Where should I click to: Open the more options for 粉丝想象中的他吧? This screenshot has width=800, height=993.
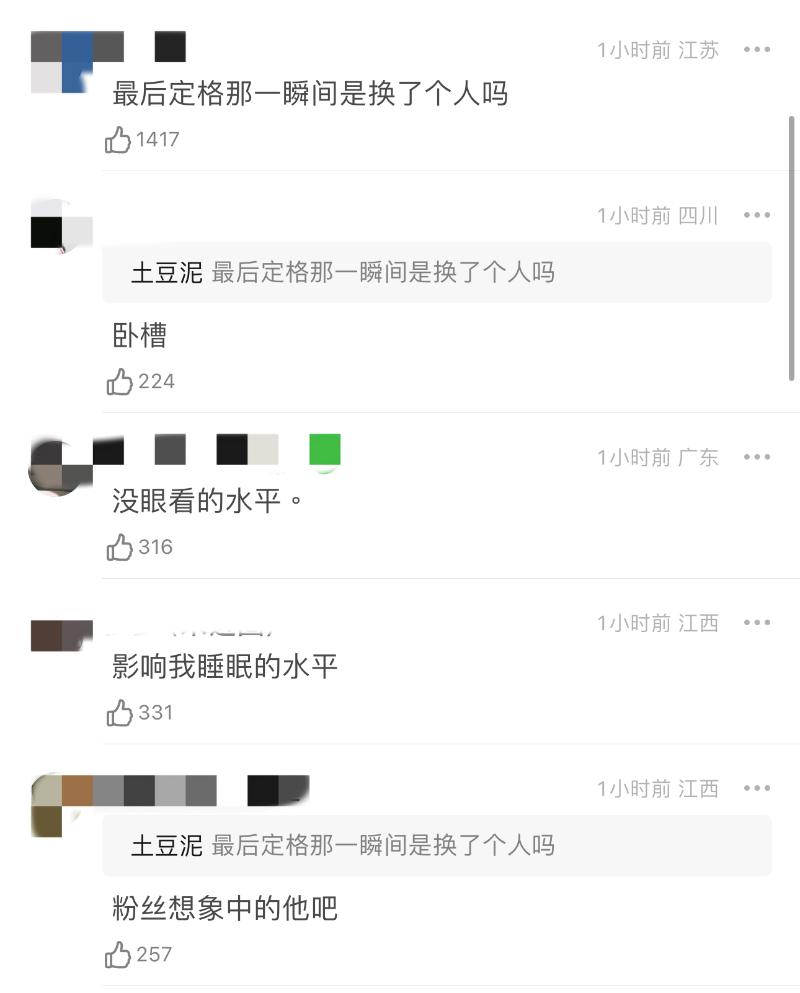click(757, 790)
